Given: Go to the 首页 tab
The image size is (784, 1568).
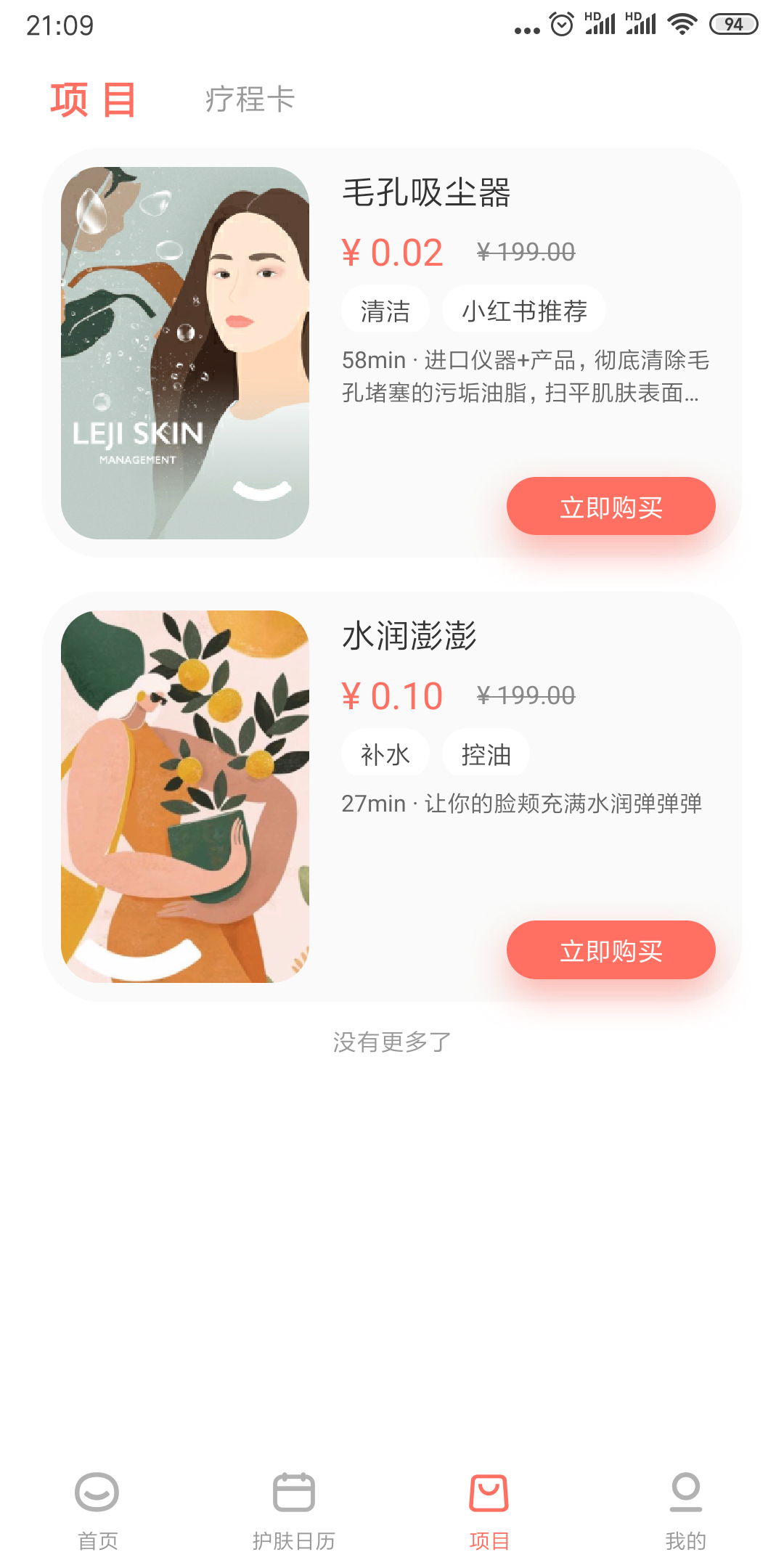Looking at the screenshot, I should click(97, 1510).
